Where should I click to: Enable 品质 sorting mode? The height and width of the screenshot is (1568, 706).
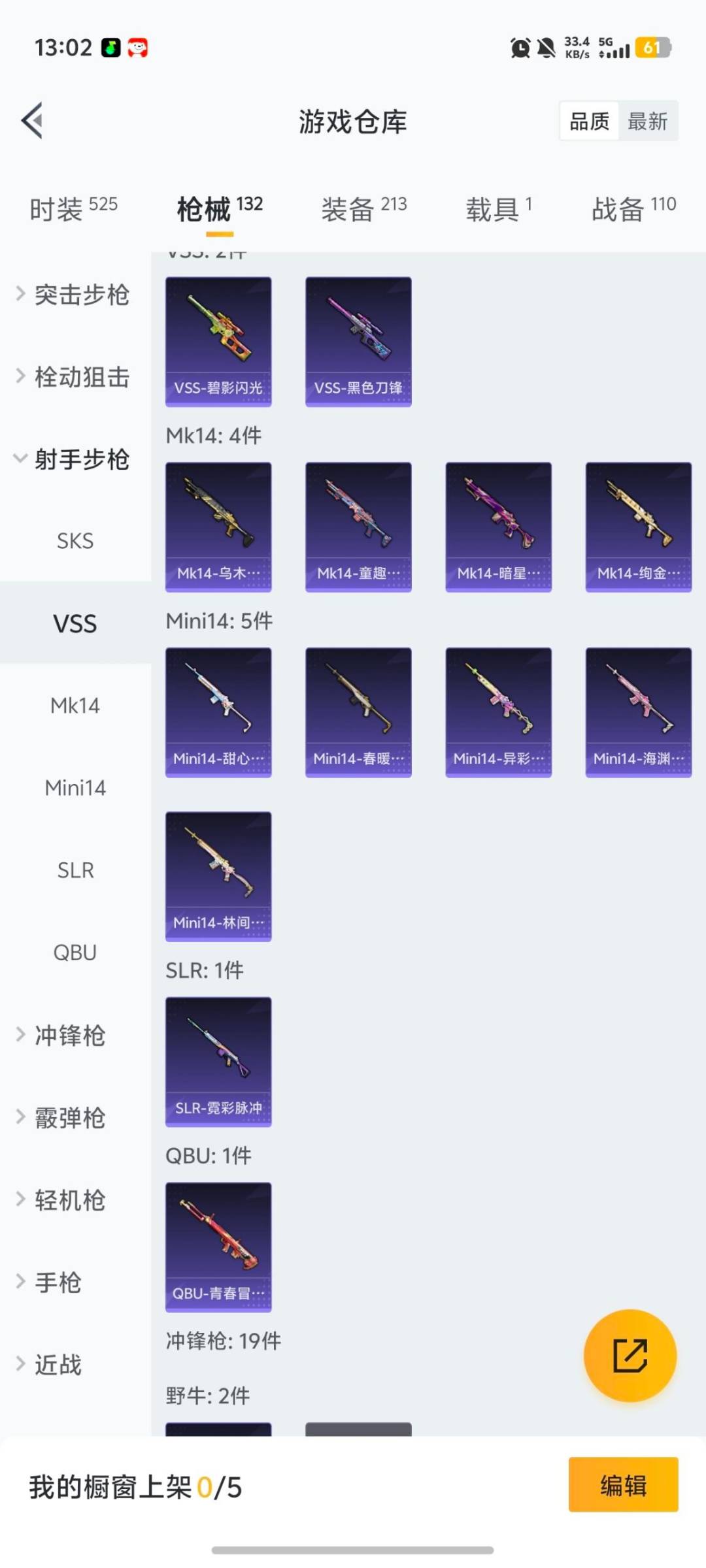click(588, 121)
